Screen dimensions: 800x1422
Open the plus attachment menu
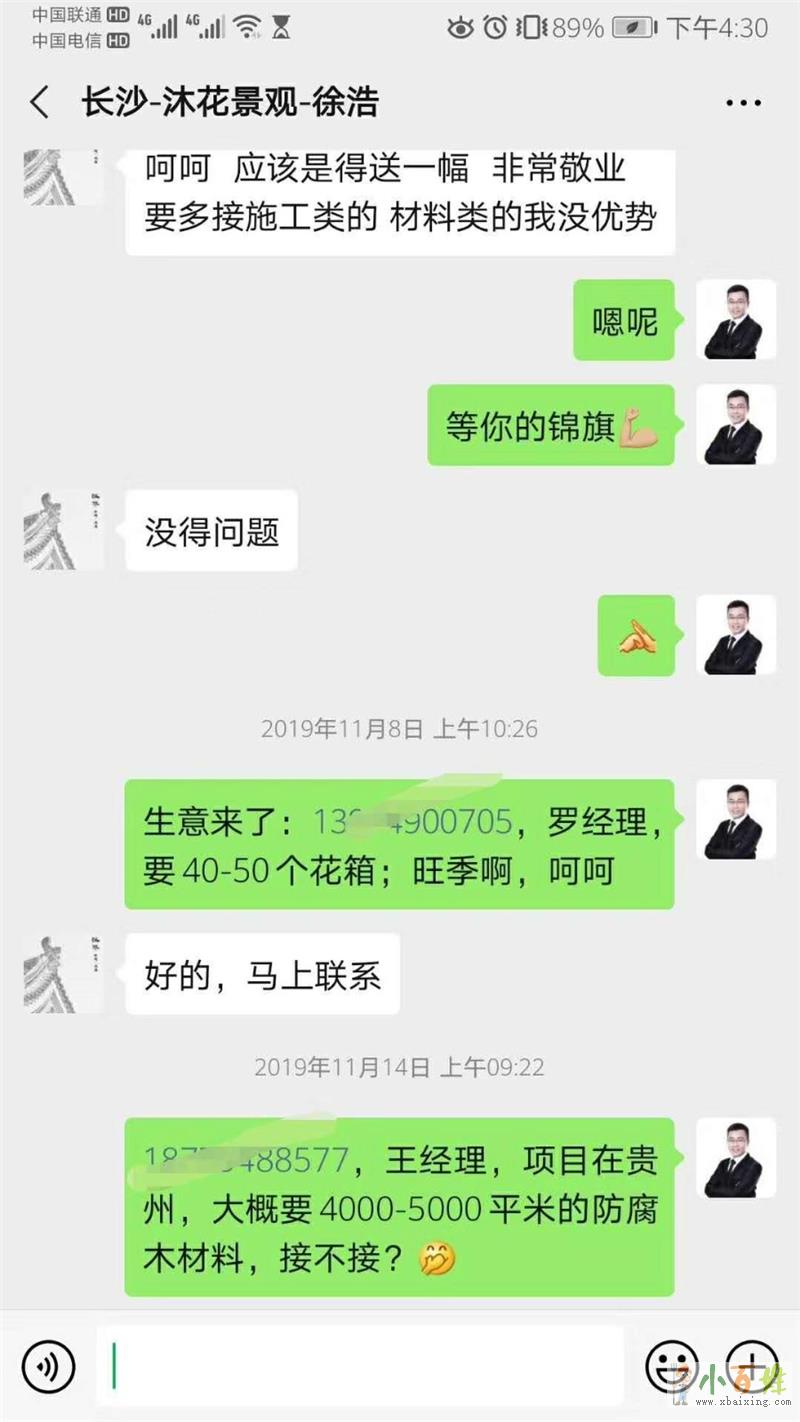pyautogui.click(x=751, y=1366)
